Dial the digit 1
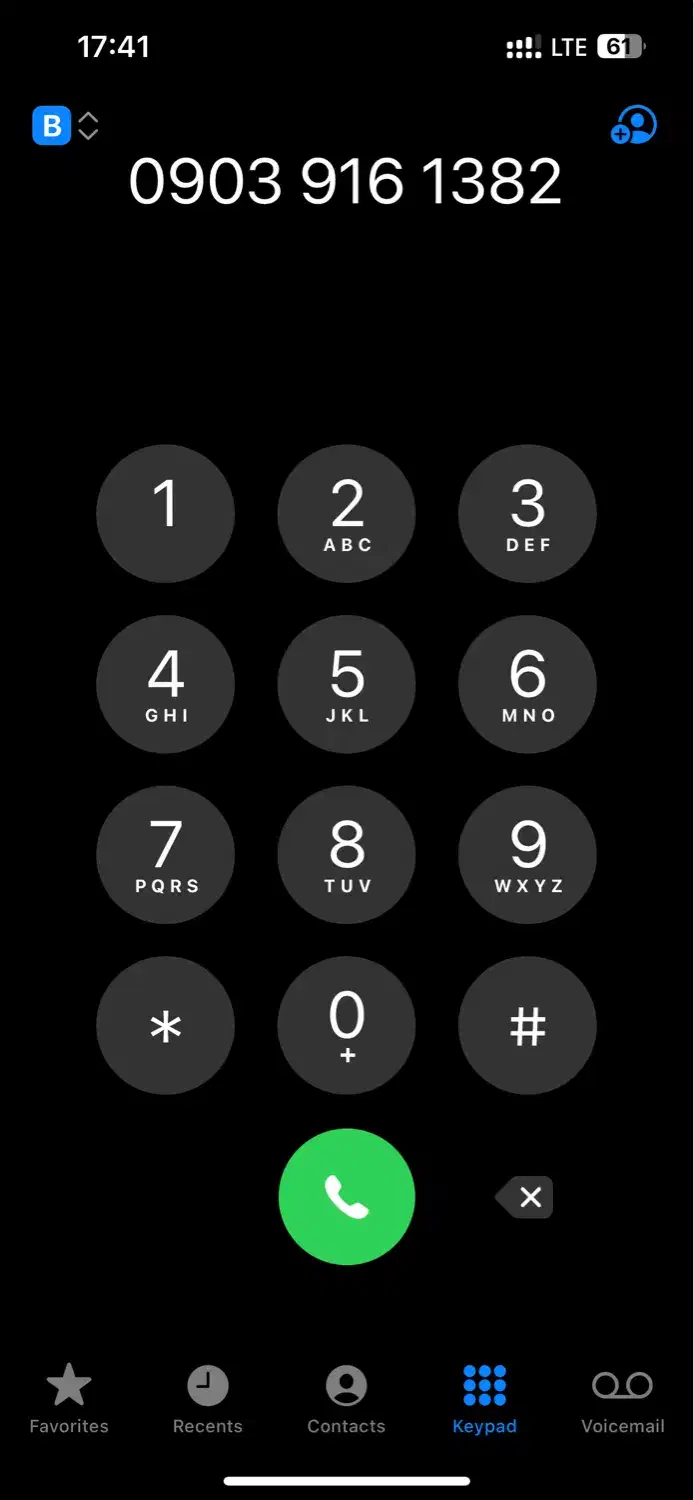 point(166,514)
